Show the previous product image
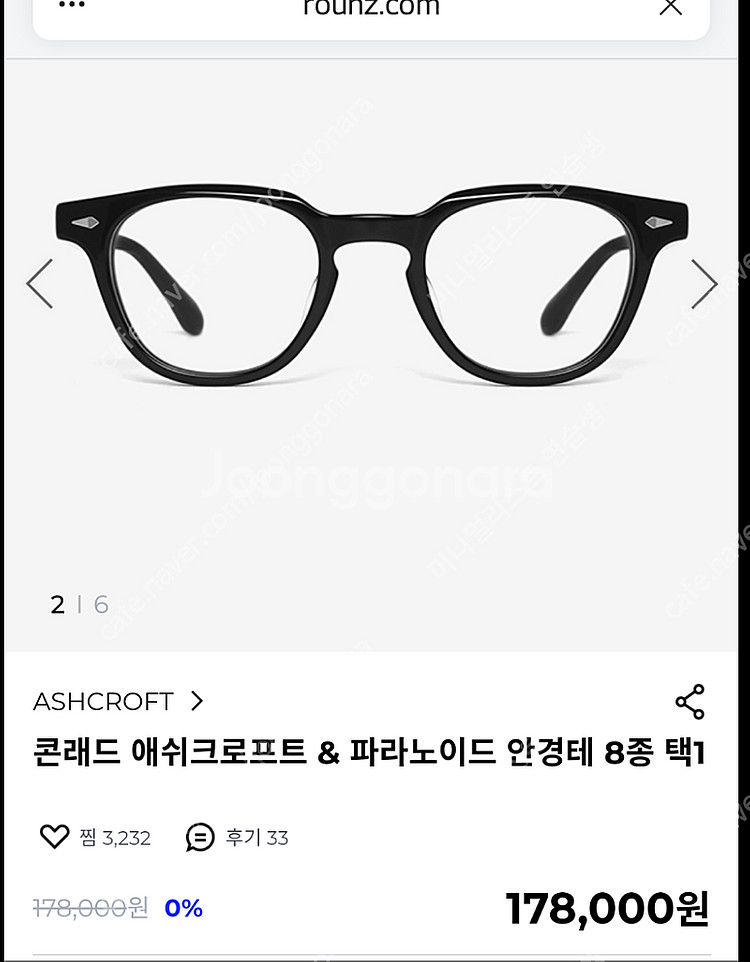Image resolution: width=750 pixels, height=962 pixels. (x=40, y=284)
